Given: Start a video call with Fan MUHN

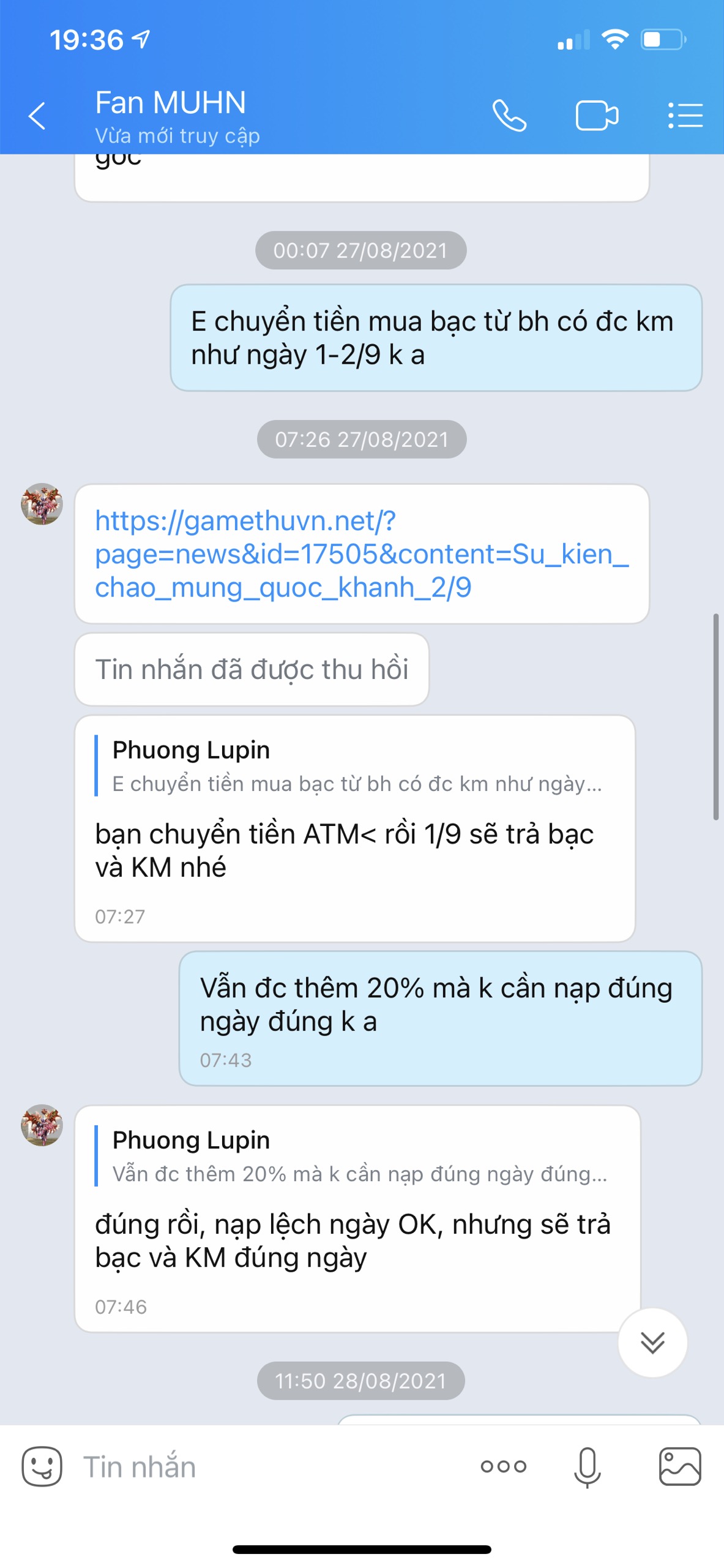Looking at the screenshot, I should click(x=597, y=115).
